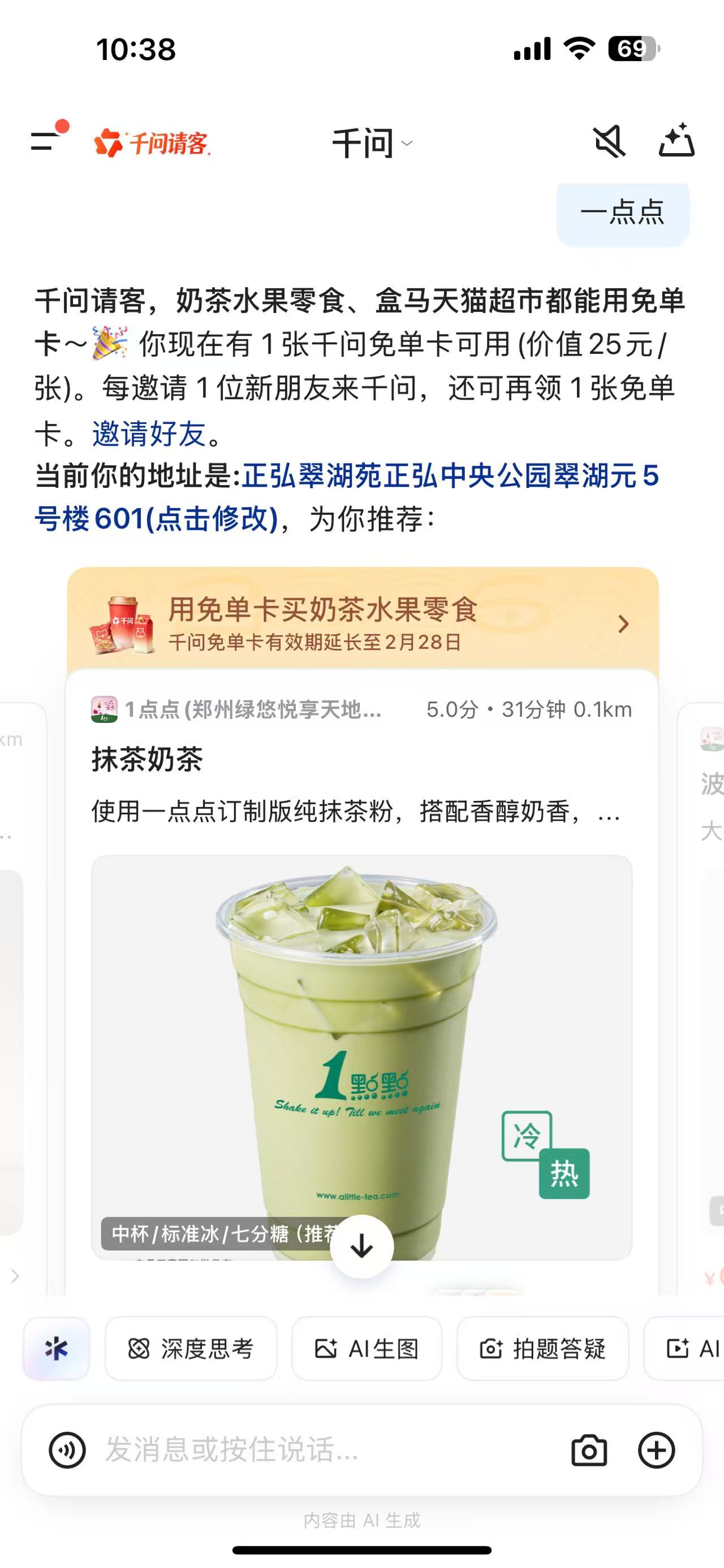Focus the message input field
The width and height of the screenshot is (724, 1568).
(x=317, y=1450)
